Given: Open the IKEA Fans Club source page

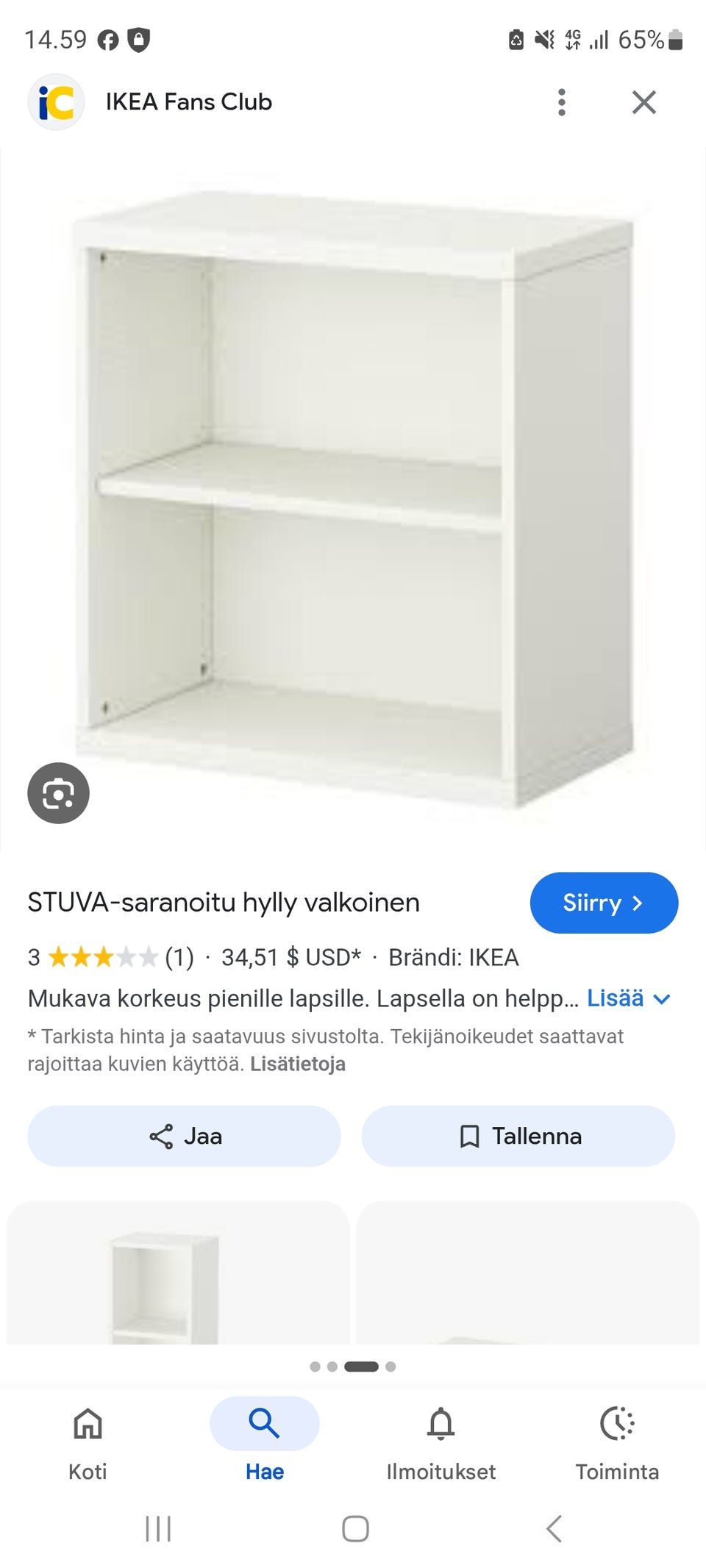Looking at the screenshot, I should click(x=188, y=102).
